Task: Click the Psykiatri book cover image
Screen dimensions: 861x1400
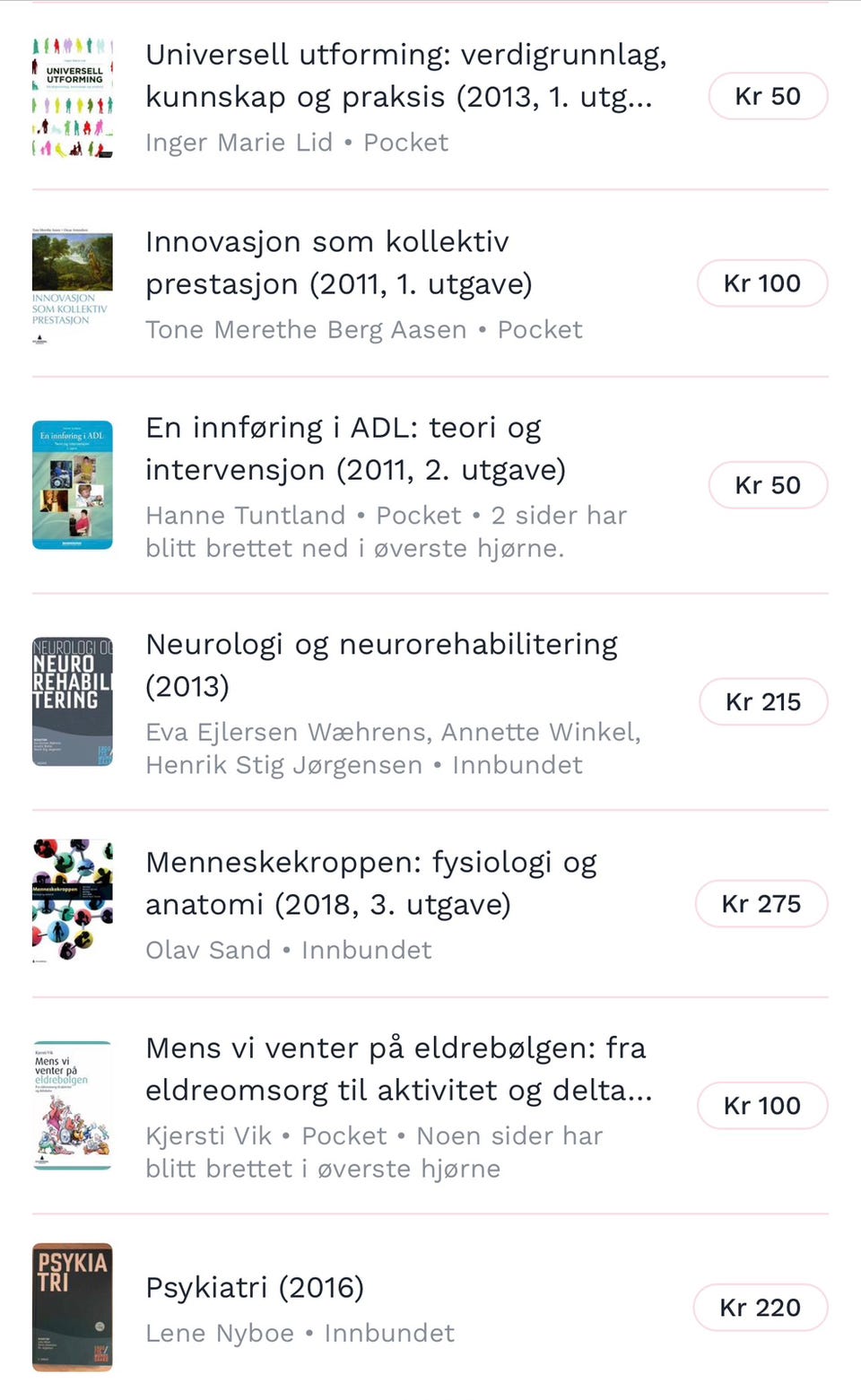Action: click(73, 1307)
